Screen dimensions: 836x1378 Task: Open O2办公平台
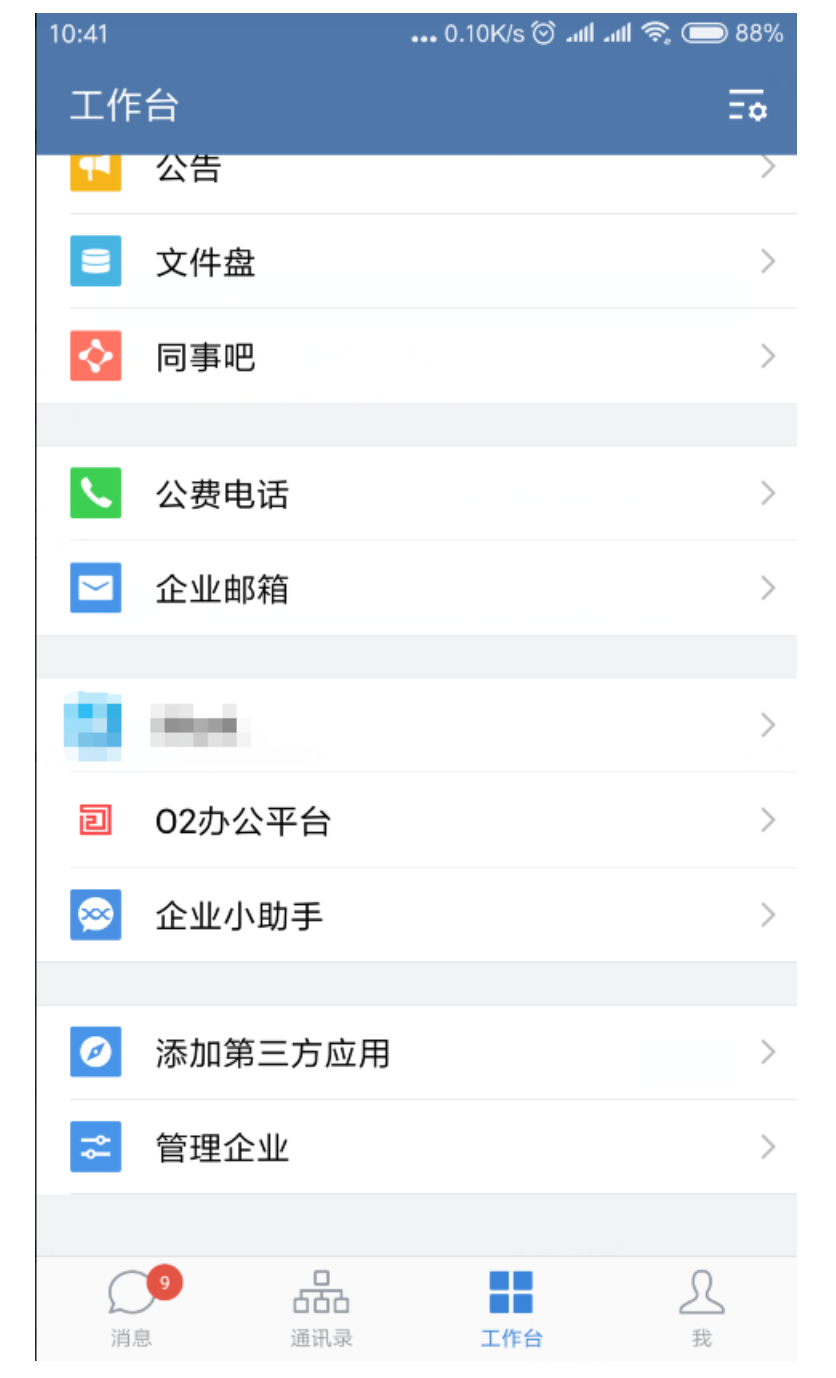243,821
